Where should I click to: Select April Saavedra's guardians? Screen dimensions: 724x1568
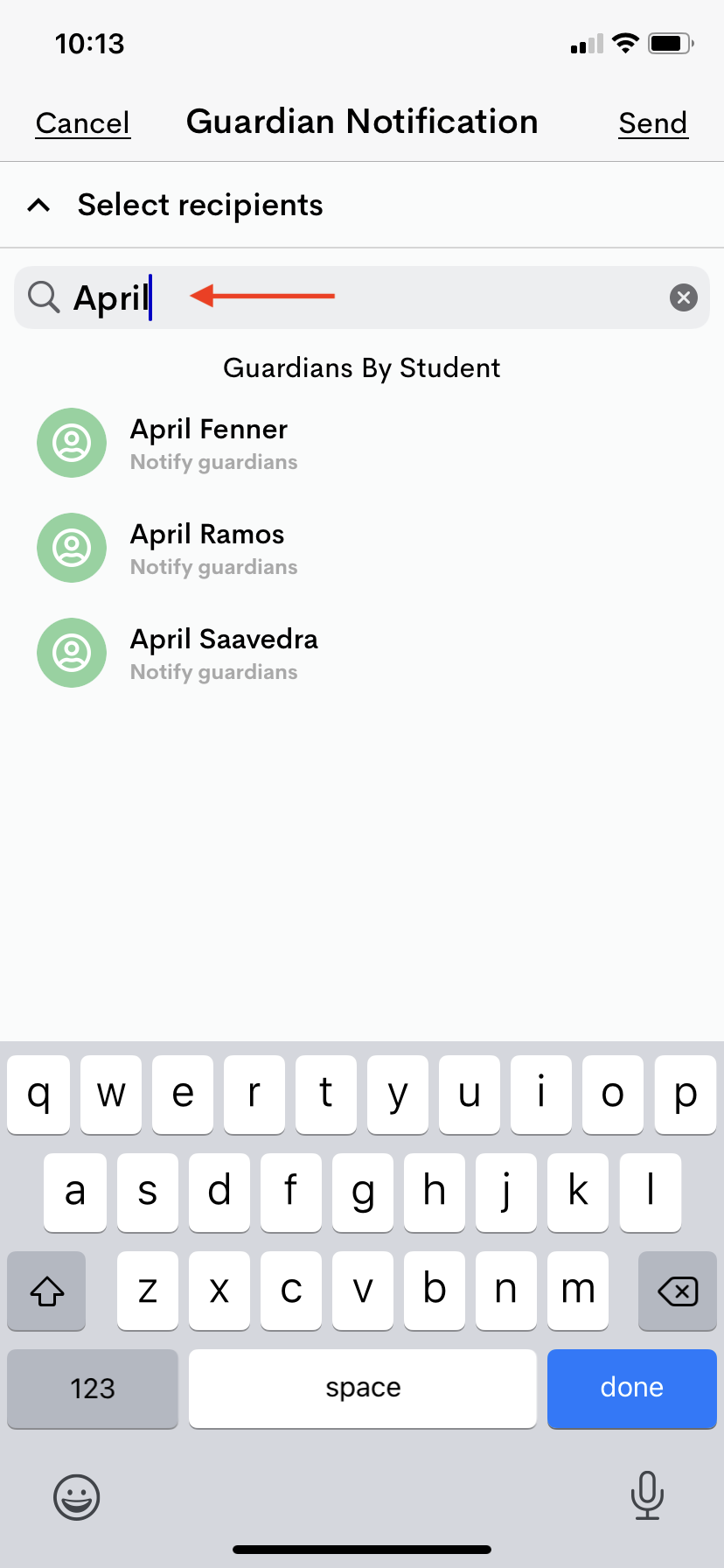(x=362, y=653)
